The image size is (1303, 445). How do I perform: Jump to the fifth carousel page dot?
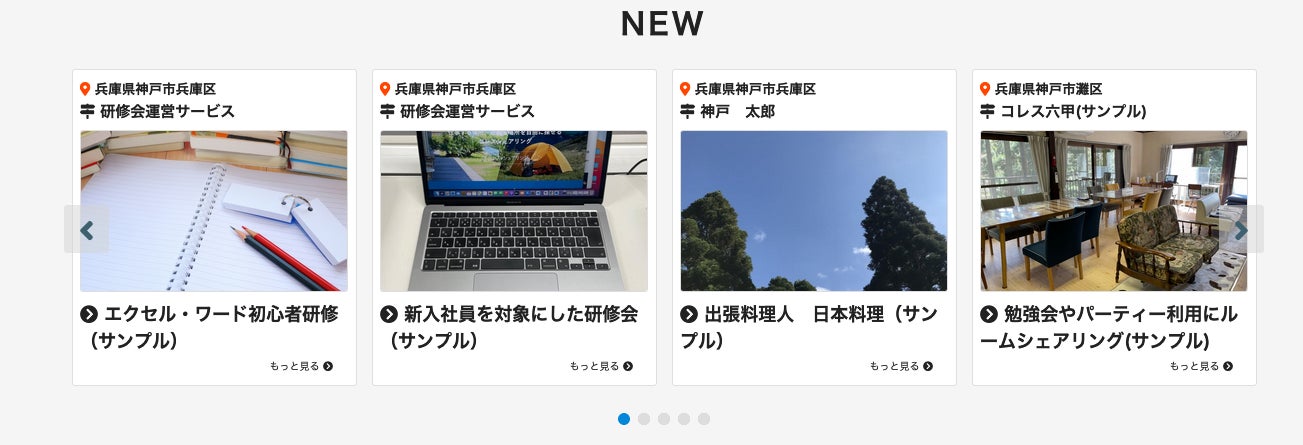(x=704, y=419)
